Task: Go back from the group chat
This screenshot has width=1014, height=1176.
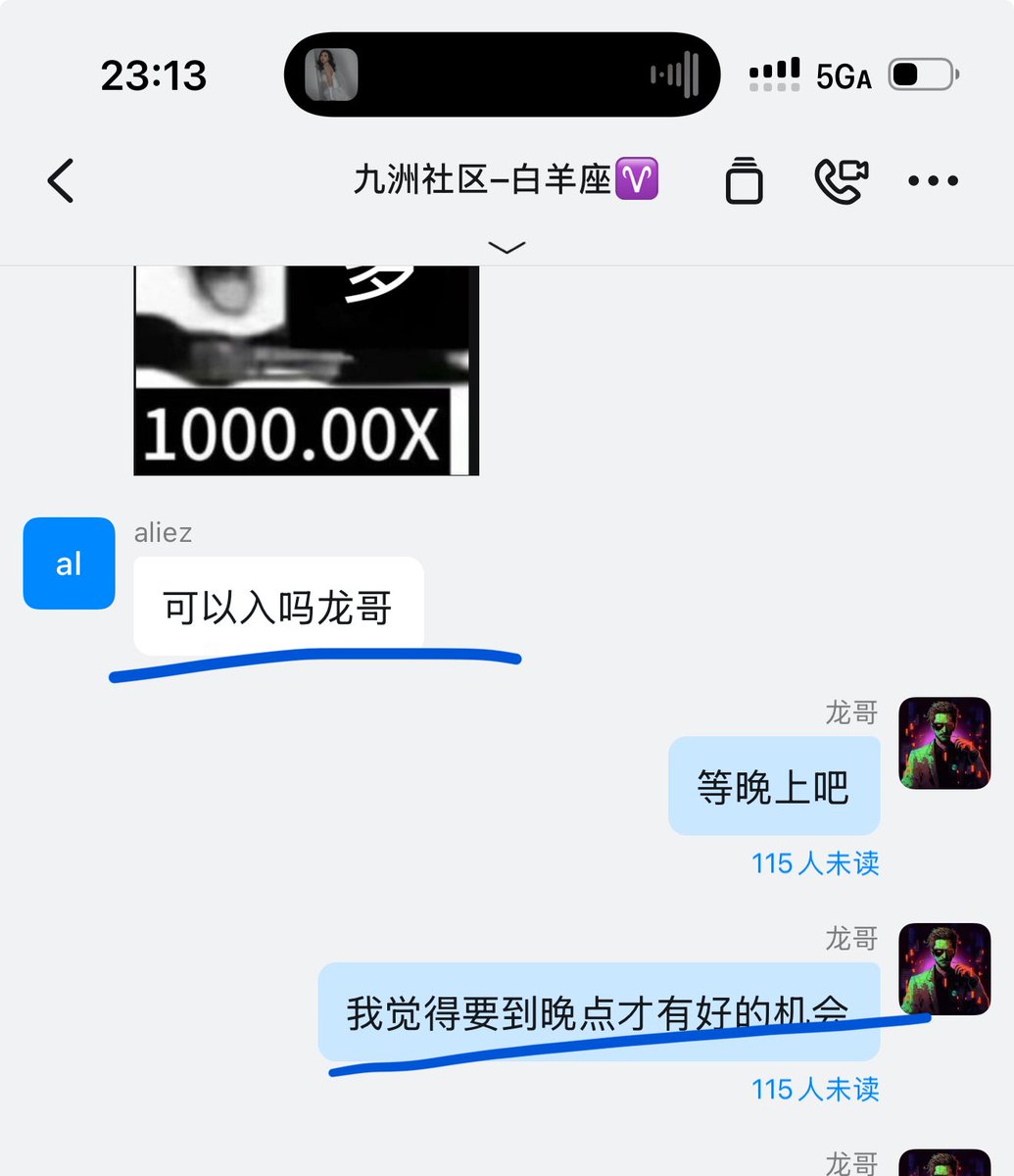Action: click(61, 180)
